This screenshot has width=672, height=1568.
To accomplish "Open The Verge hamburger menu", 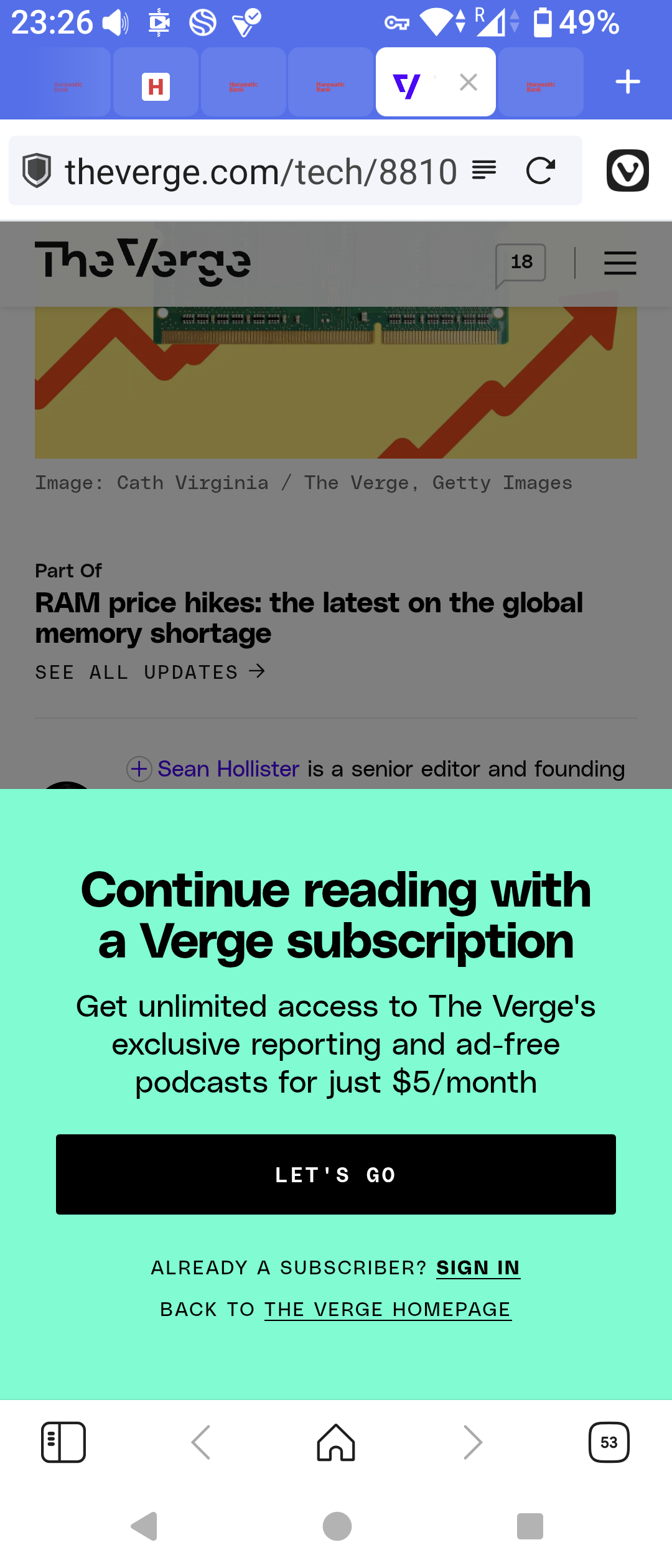I will (620, 263).
